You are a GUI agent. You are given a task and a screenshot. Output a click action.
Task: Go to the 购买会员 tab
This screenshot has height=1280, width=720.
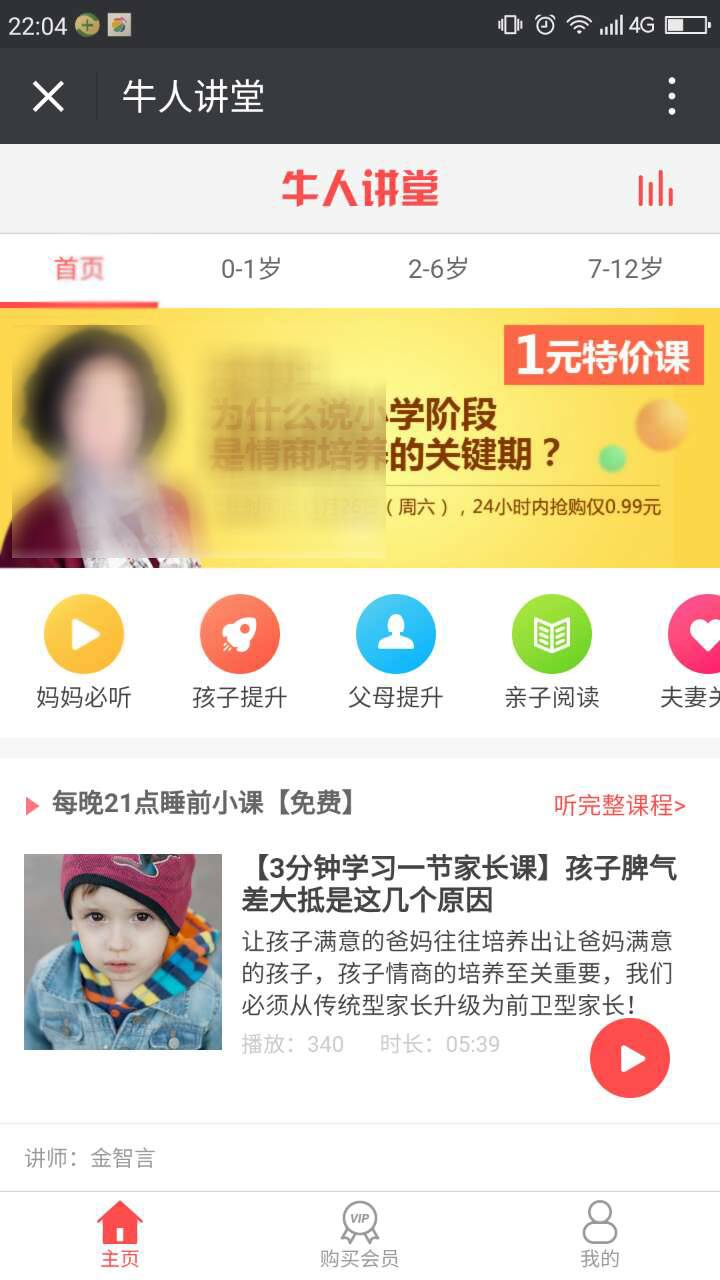(360, 1236)
